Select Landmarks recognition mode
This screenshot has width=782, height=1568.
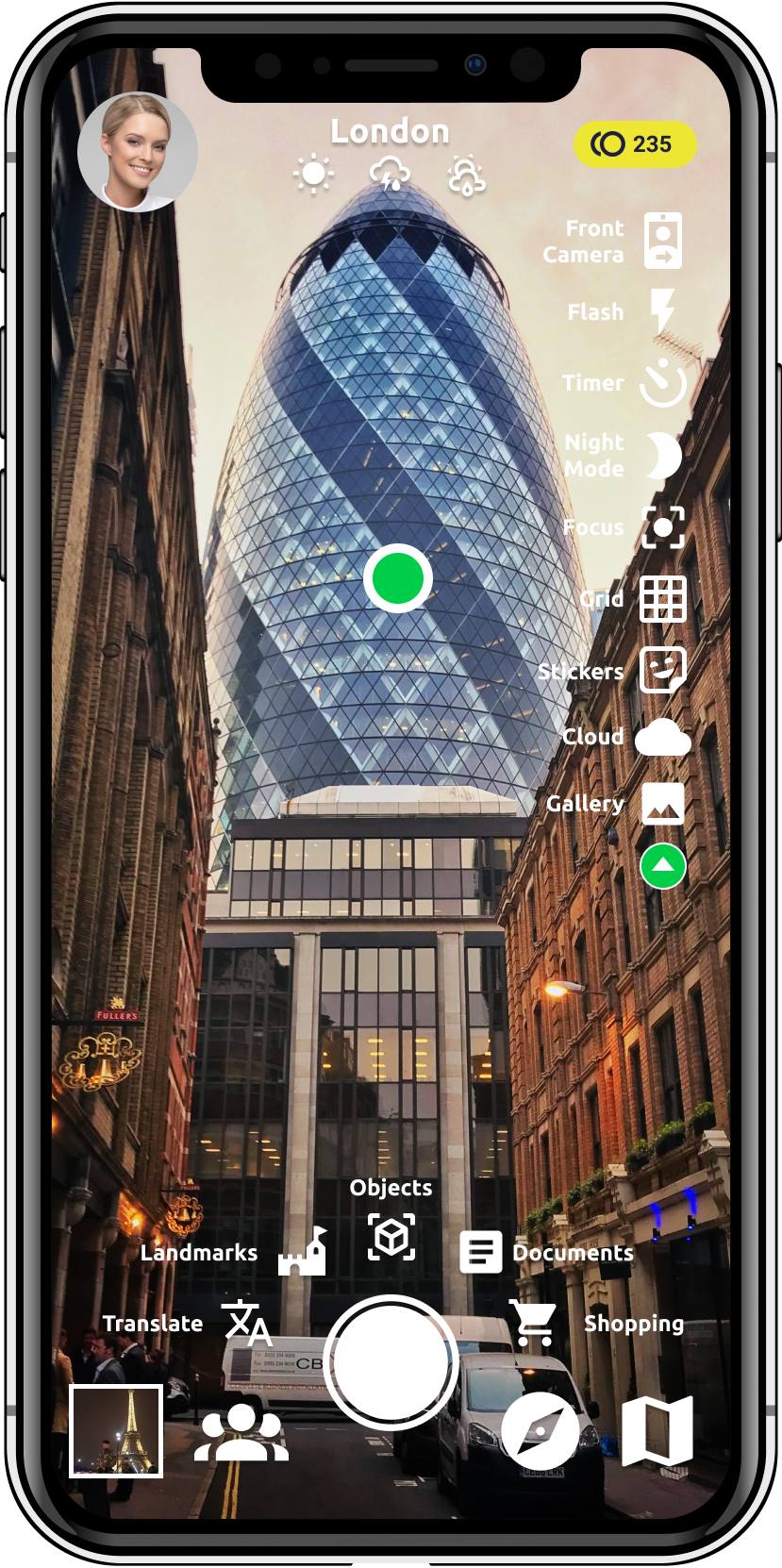(x=302, y=1253)
